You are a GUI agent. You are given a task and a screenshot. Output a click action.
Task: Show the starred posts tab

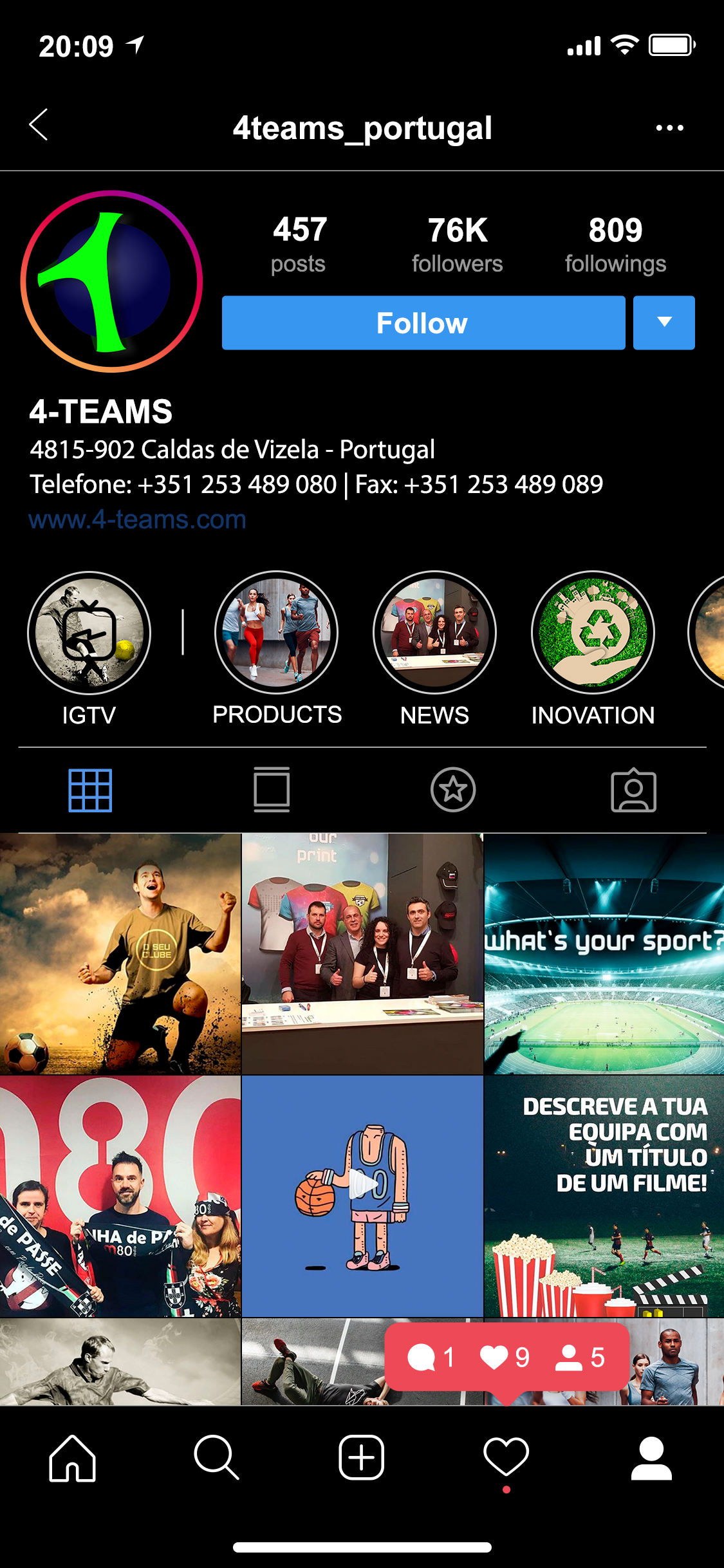tap(453, 790)
